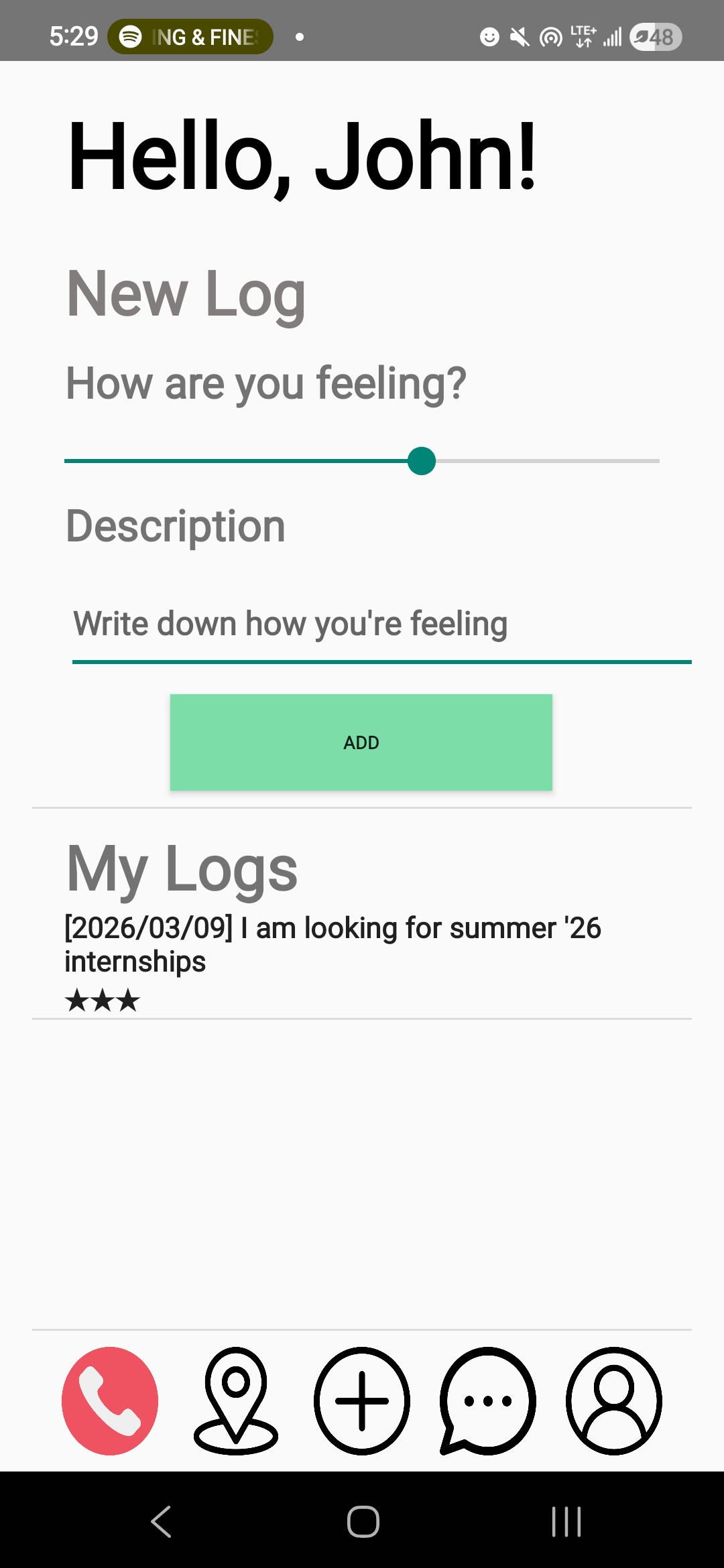Open the location pin tab
Screen dimensions: 724x1568
(x=236, y=1400)
